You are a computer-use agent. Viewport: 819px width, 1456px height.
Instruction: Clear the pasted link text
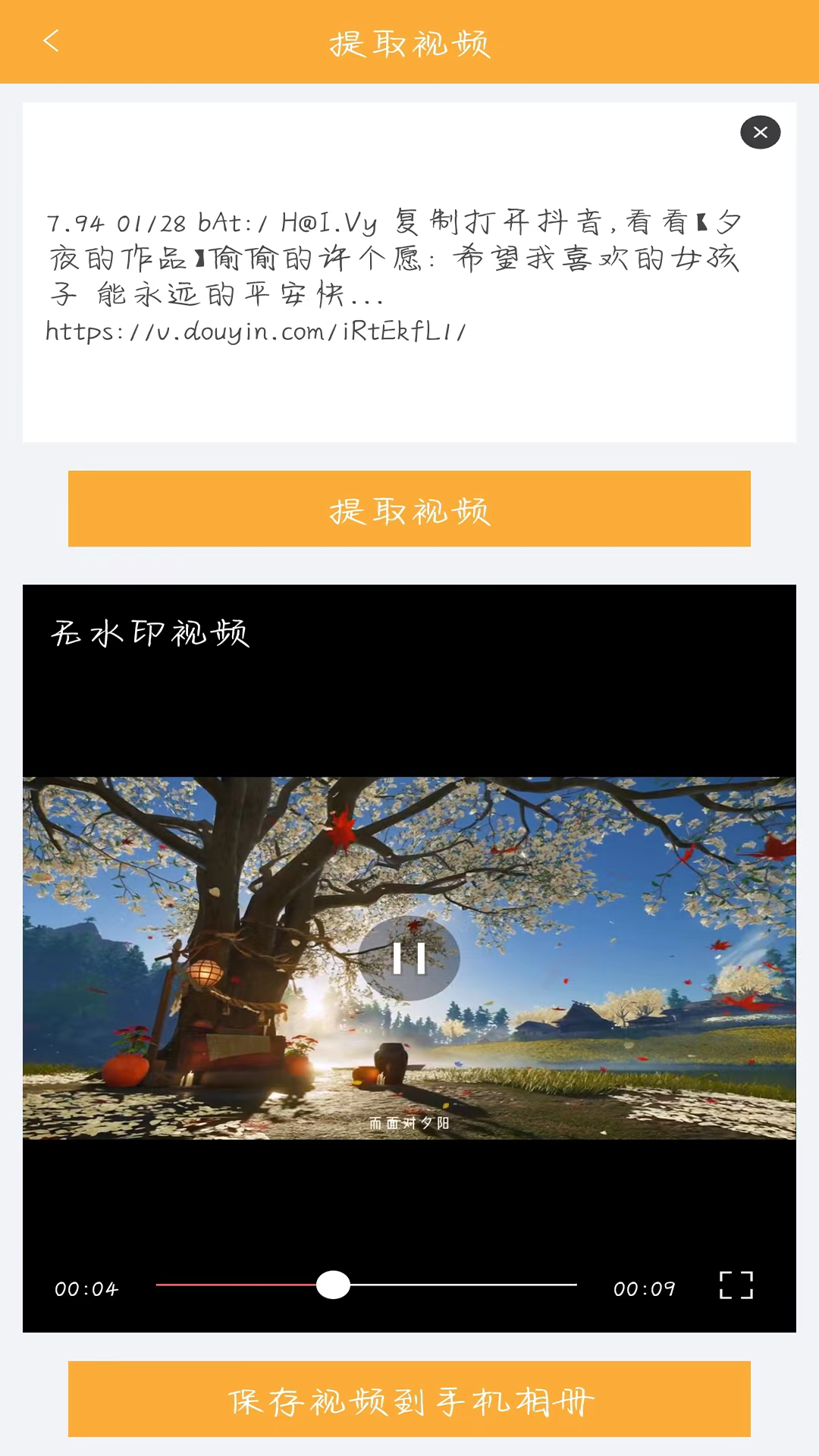pos(760,133)
